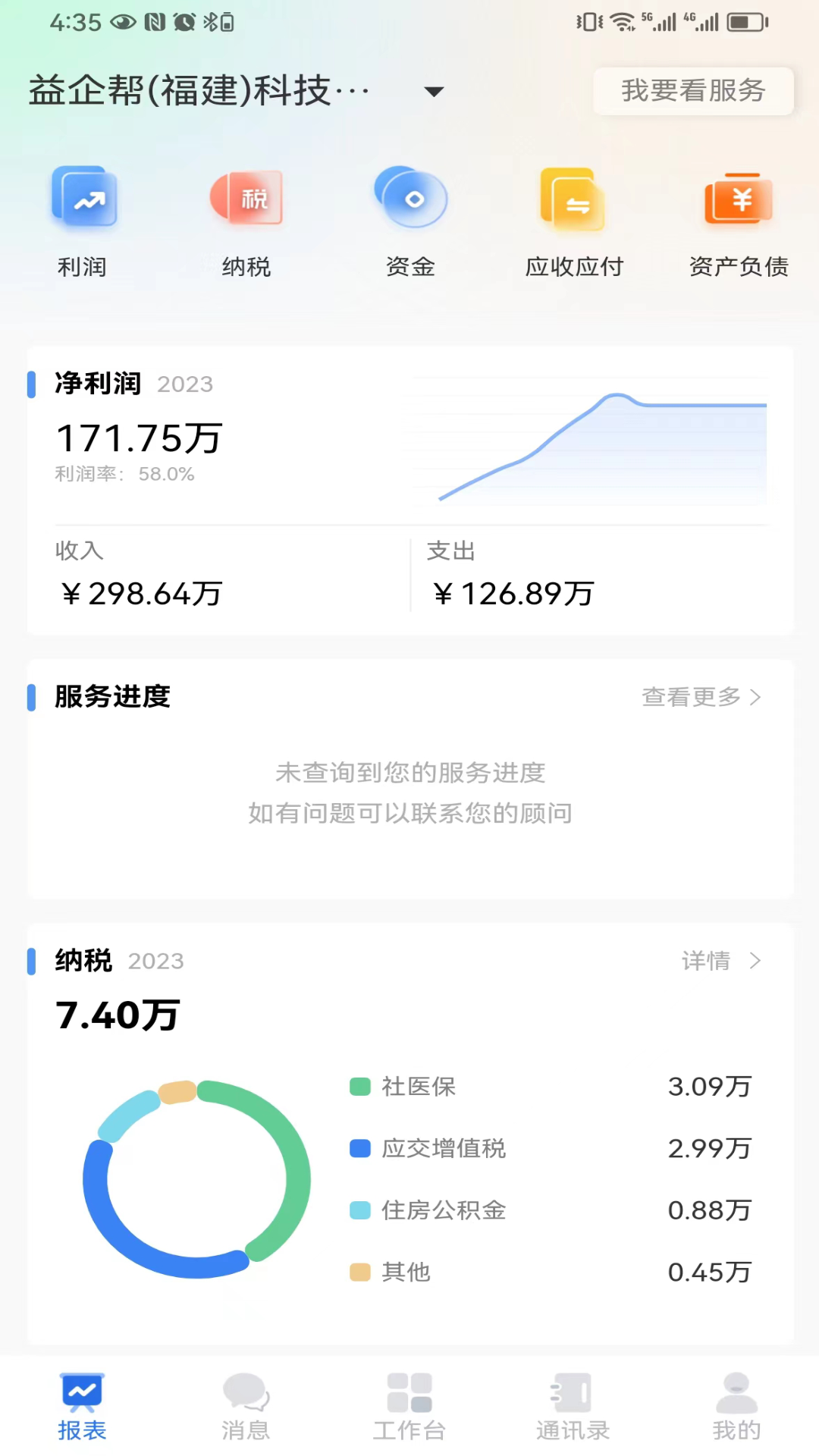The width and height of the screenshot is (819, 1456).
Task: Open the 资金 (Funds) icon
Action: pos(409,197)
